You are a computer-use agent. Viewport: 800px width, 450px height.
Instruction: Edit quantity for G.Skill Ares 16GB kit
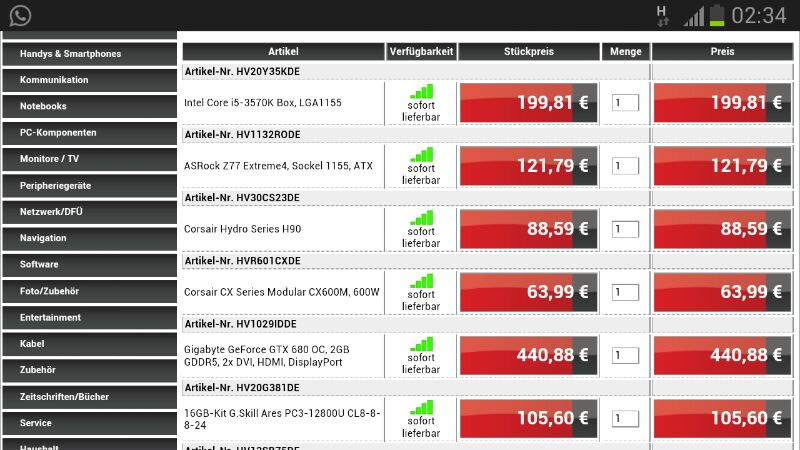[x=625, y=418]
